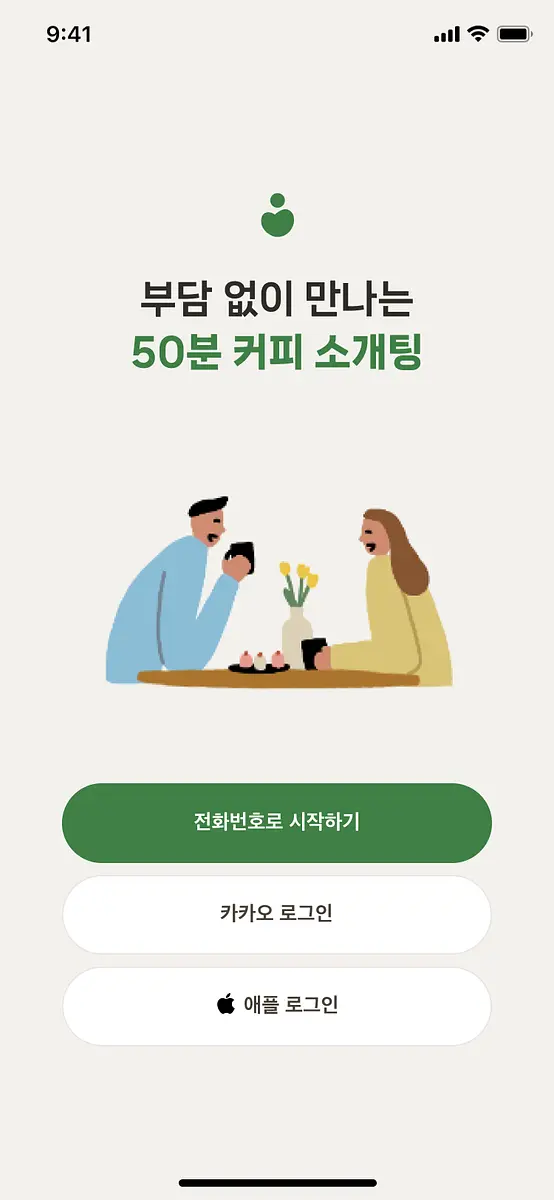Tap 전화번호로 시작하기 button
The width and height of the screenshot is (554, 1200).
(277, 823)
